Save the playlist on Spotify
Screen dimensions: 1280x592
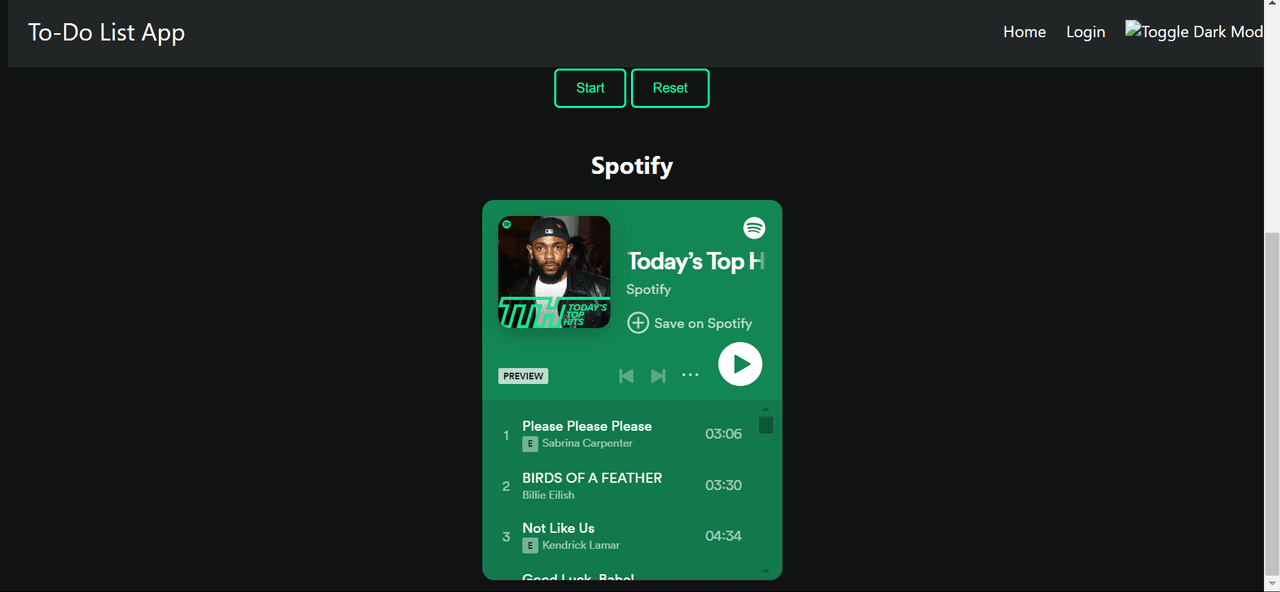[689, 323]
